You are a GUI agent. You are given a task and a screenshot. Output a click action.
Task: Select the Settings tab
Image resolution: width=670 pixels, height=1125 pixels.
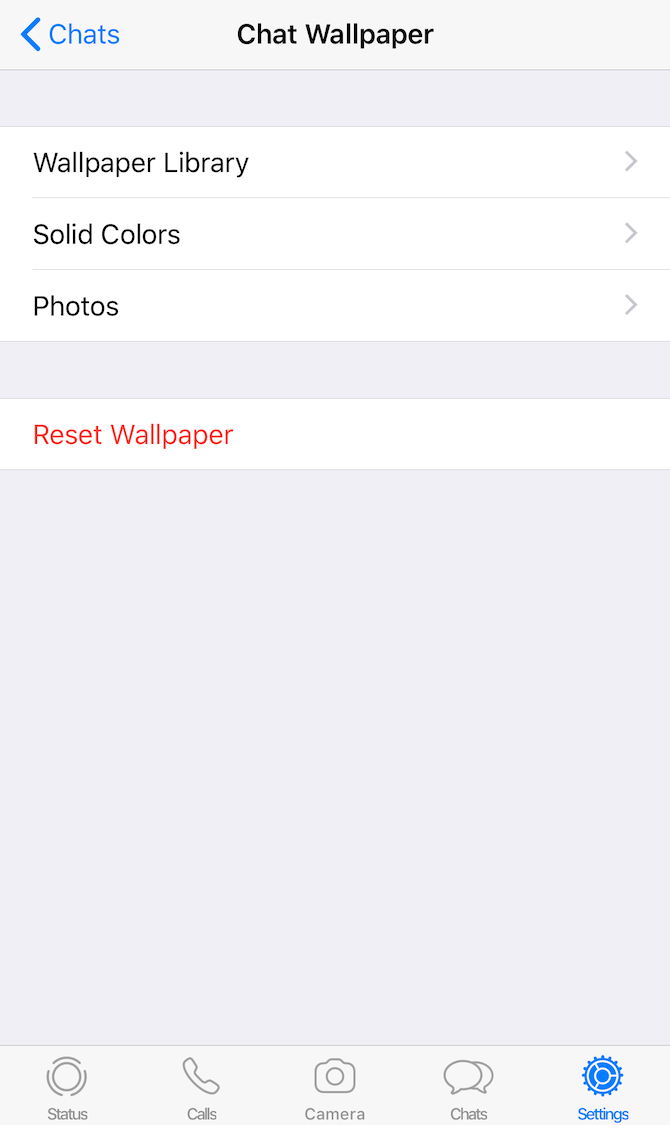[603, 1088]
